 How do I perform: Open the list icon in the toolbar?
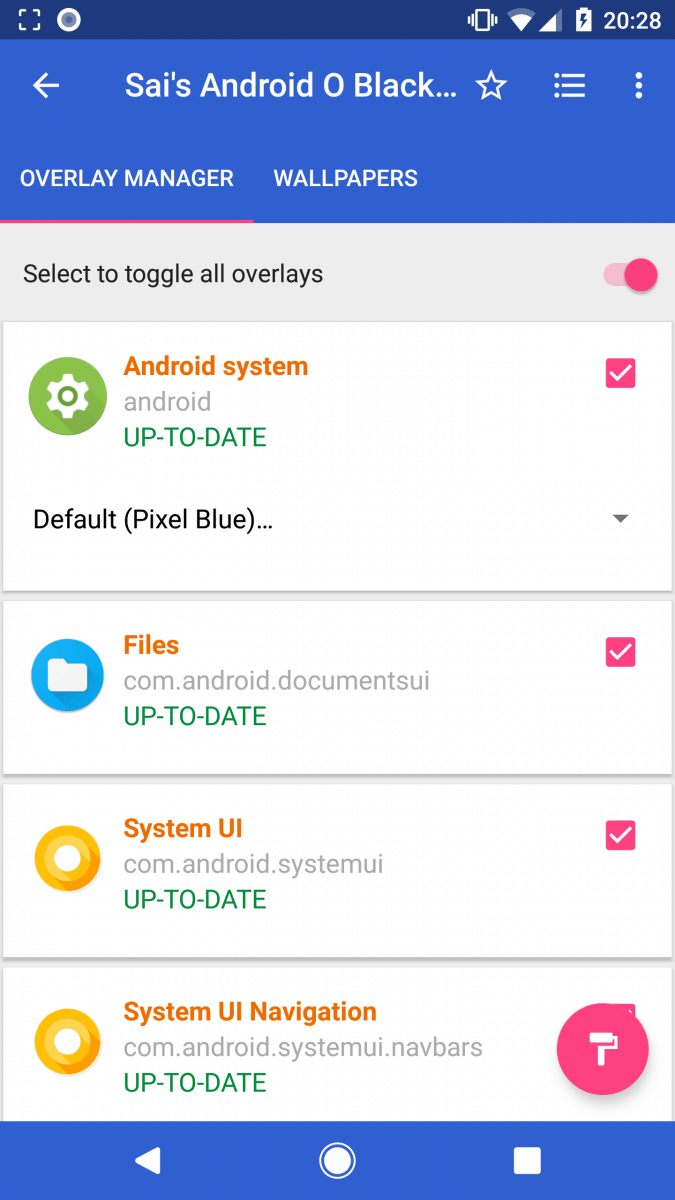point(569,86)
